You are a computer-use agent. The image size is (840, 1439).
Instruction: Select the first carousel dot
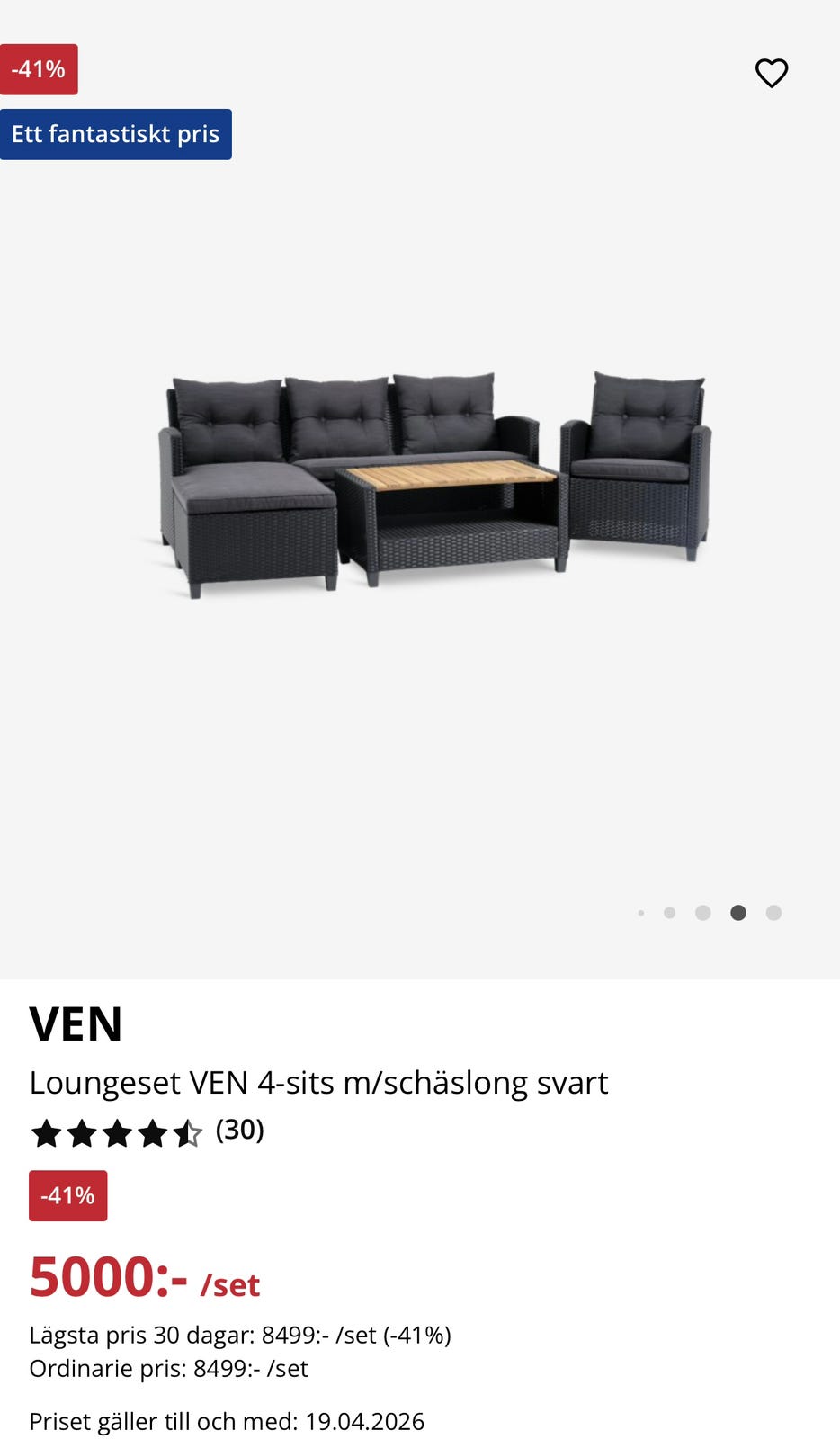coord(641,912)
